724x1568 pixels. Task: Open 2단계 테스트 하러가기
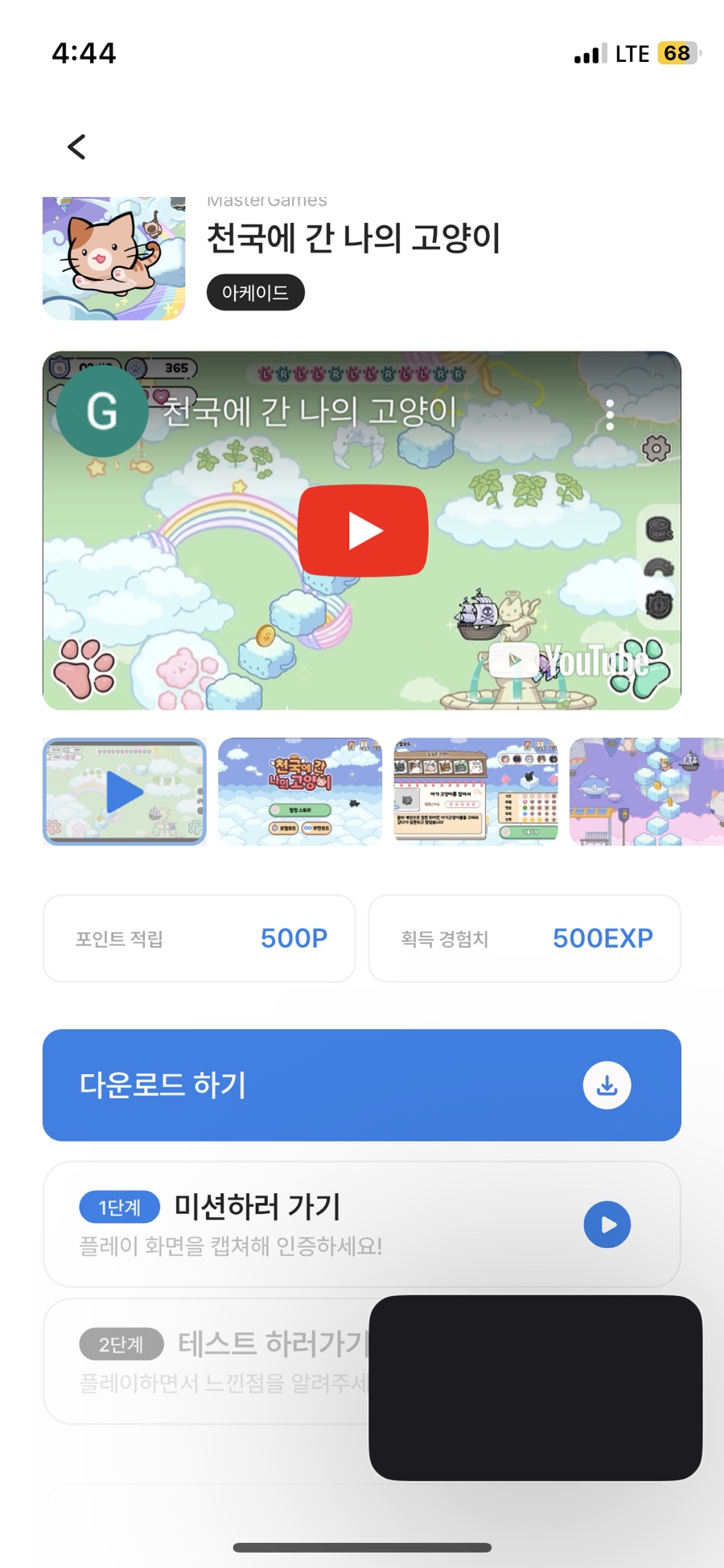pos(208,1360)
